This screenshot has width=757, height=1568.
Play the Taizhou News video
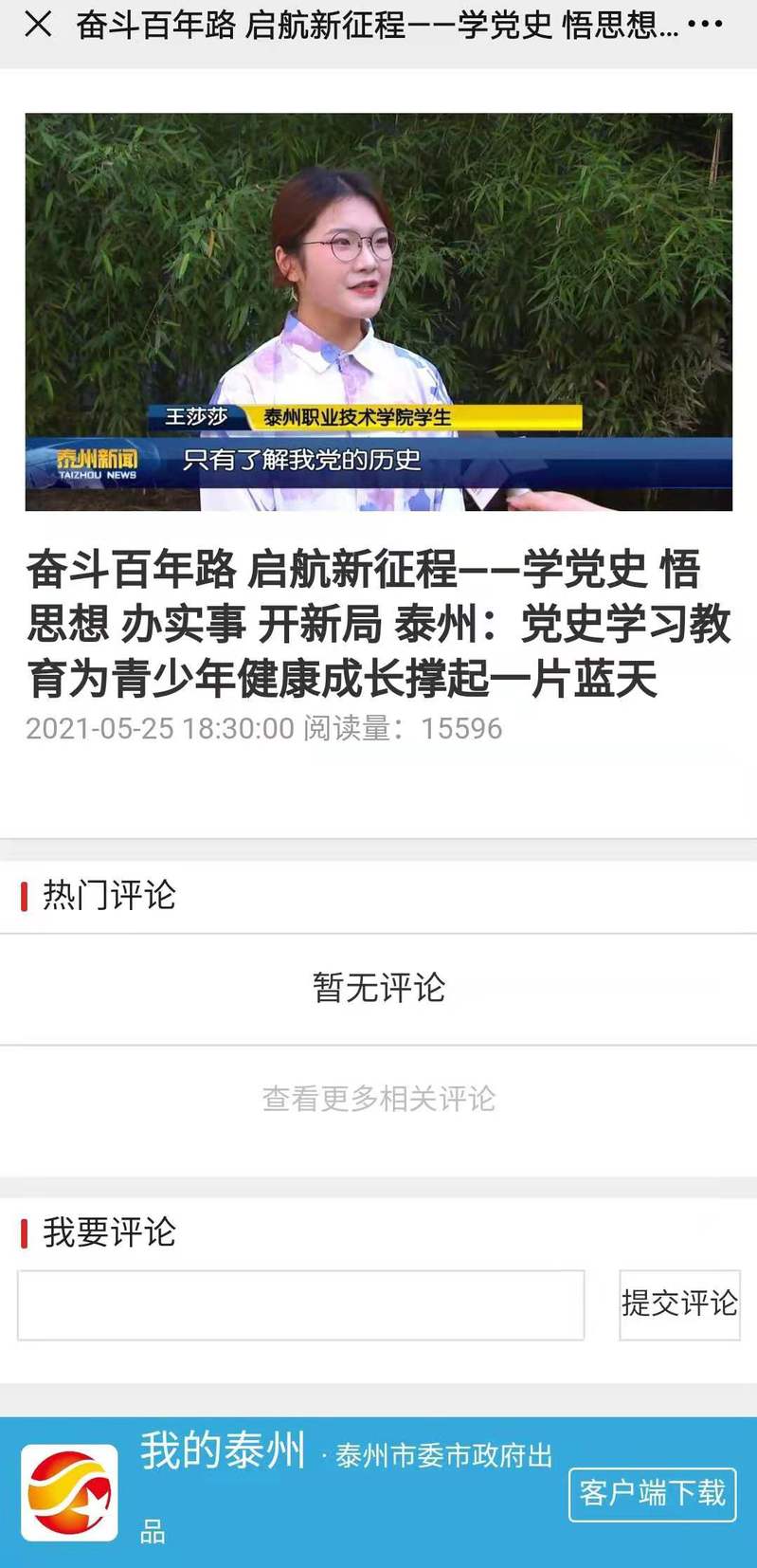(x=378, y=312)
